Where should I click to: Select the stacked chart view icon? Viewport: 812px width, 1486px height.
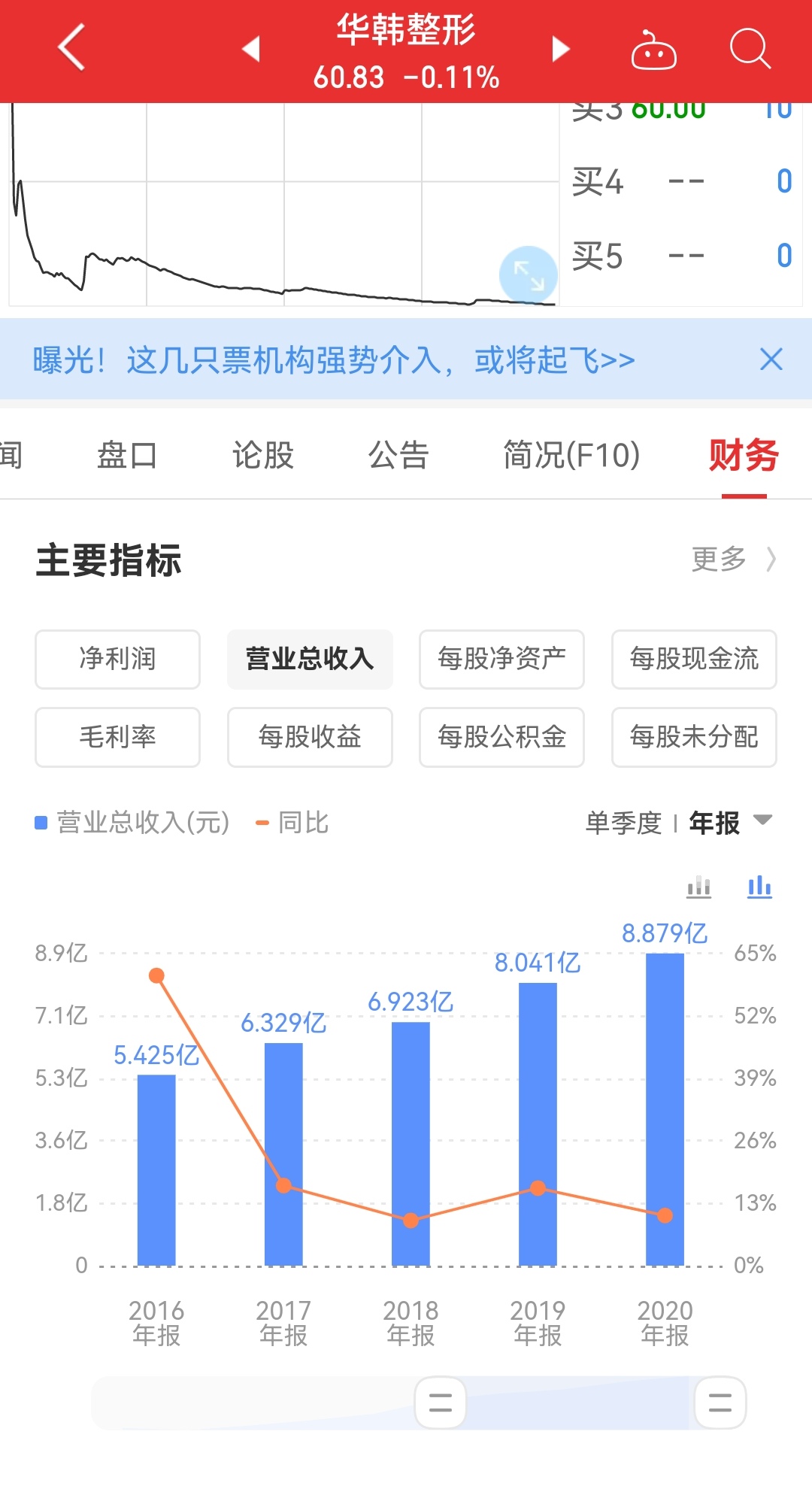(698, 887)
